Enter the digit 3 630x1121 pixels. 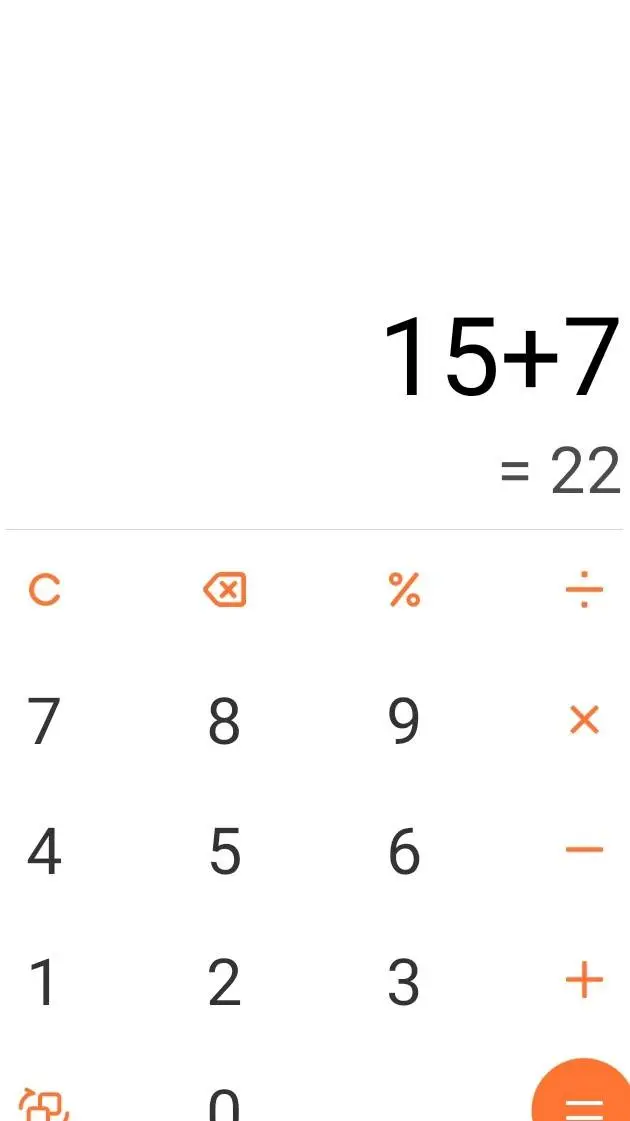click(404, 982)
